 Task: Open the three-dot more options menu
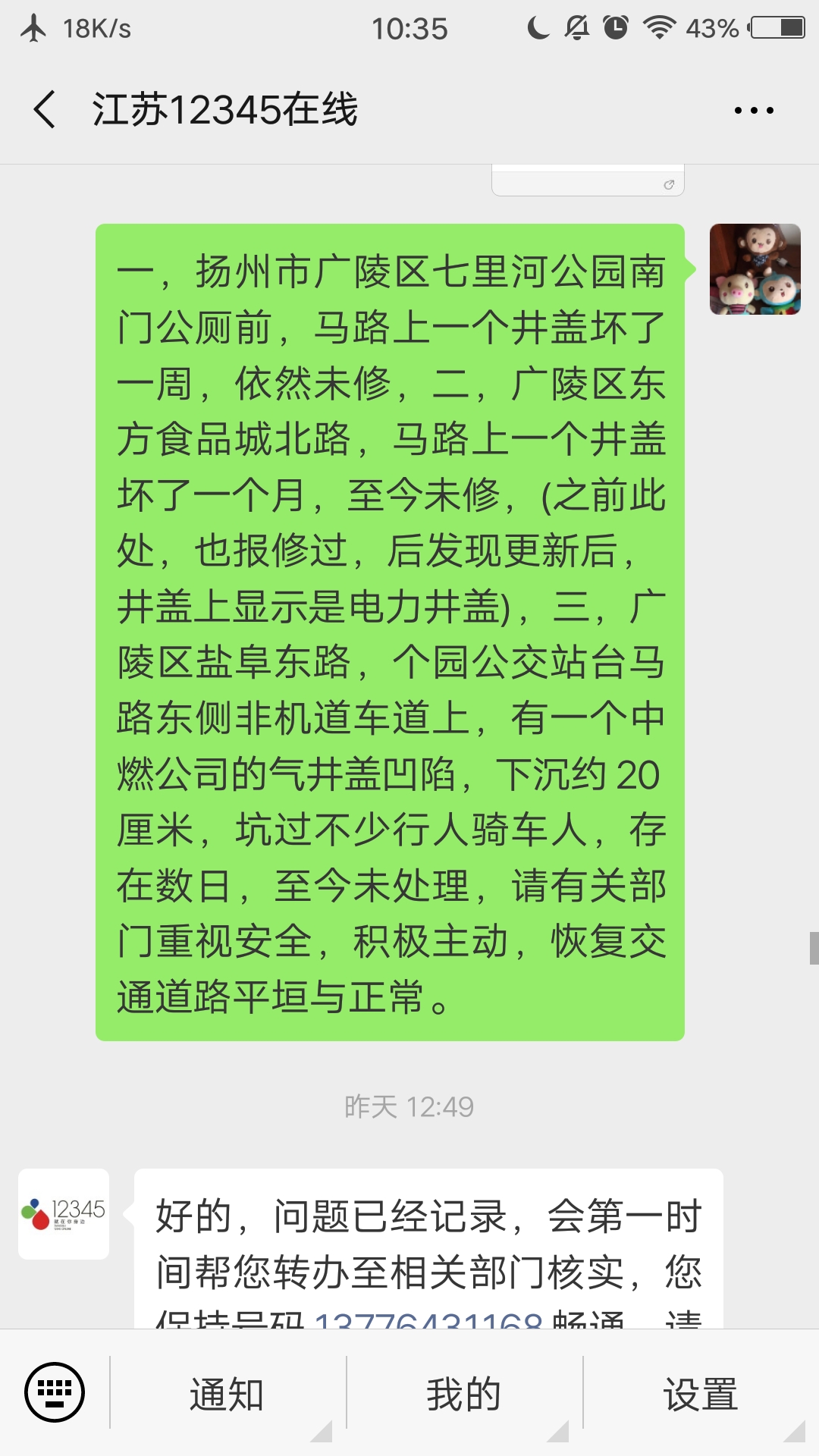pyautogui.click(x=754, y=111)
